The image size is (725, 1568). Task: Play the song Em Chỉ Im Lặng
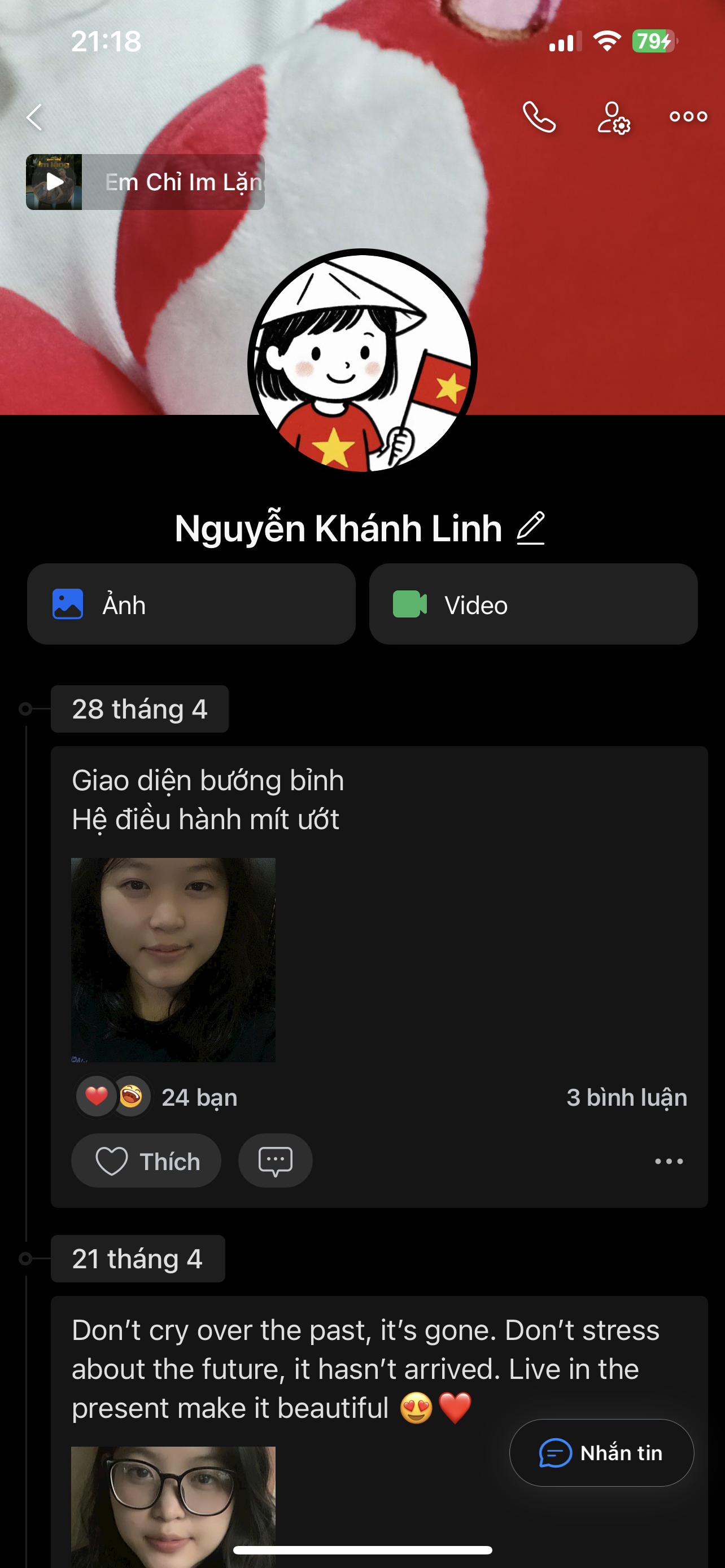54,182
